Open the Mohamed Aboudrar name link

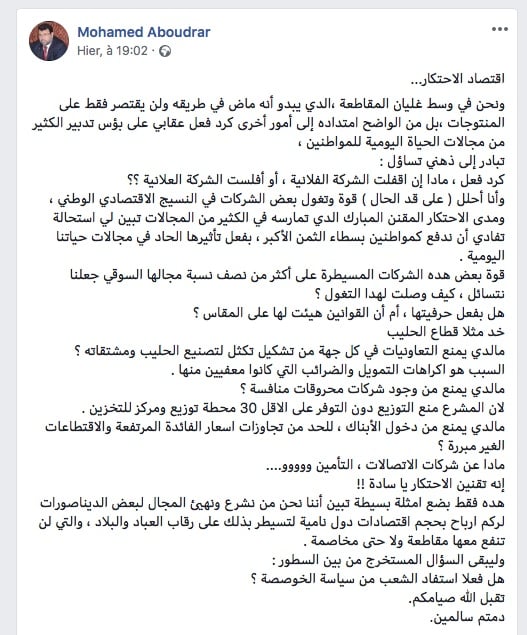tap(143, 32)
